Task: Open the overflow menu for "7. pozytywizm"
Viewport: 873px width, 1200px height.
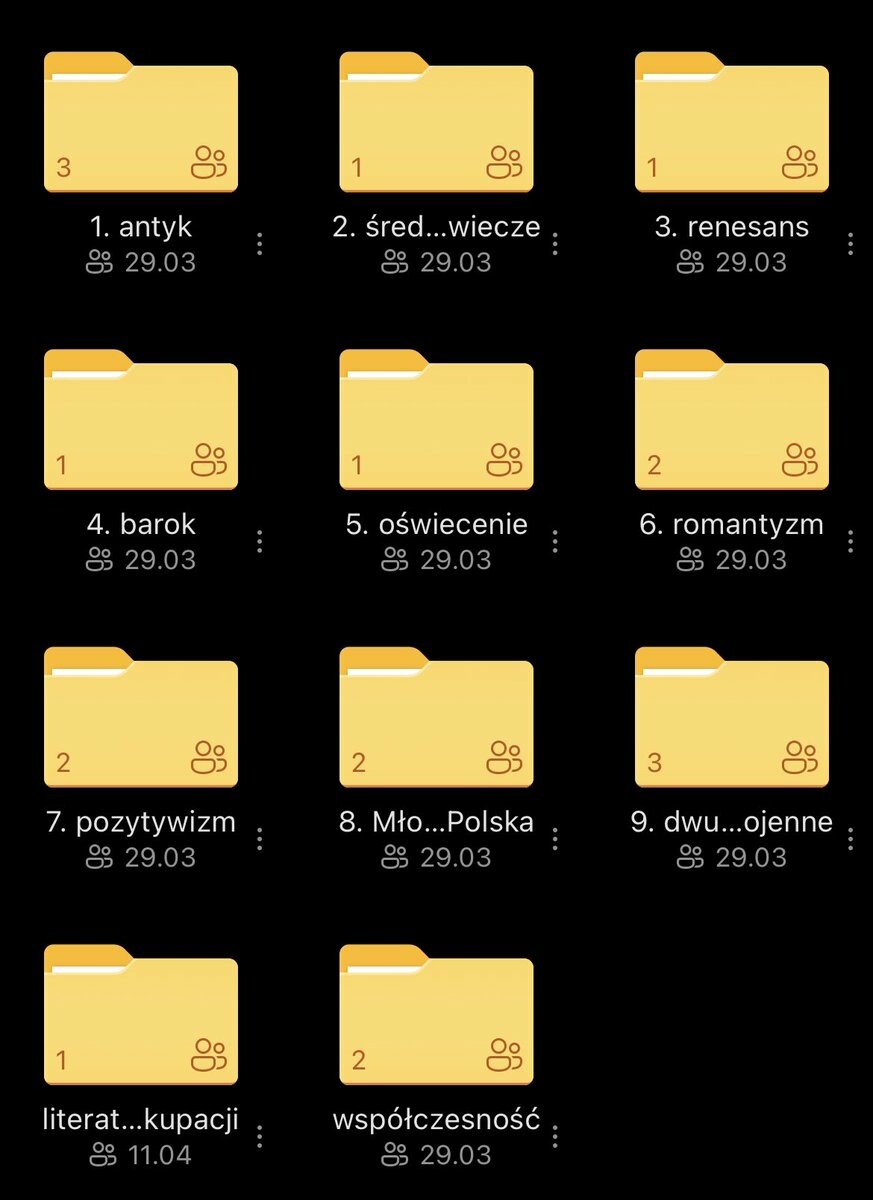Action: 259,839
